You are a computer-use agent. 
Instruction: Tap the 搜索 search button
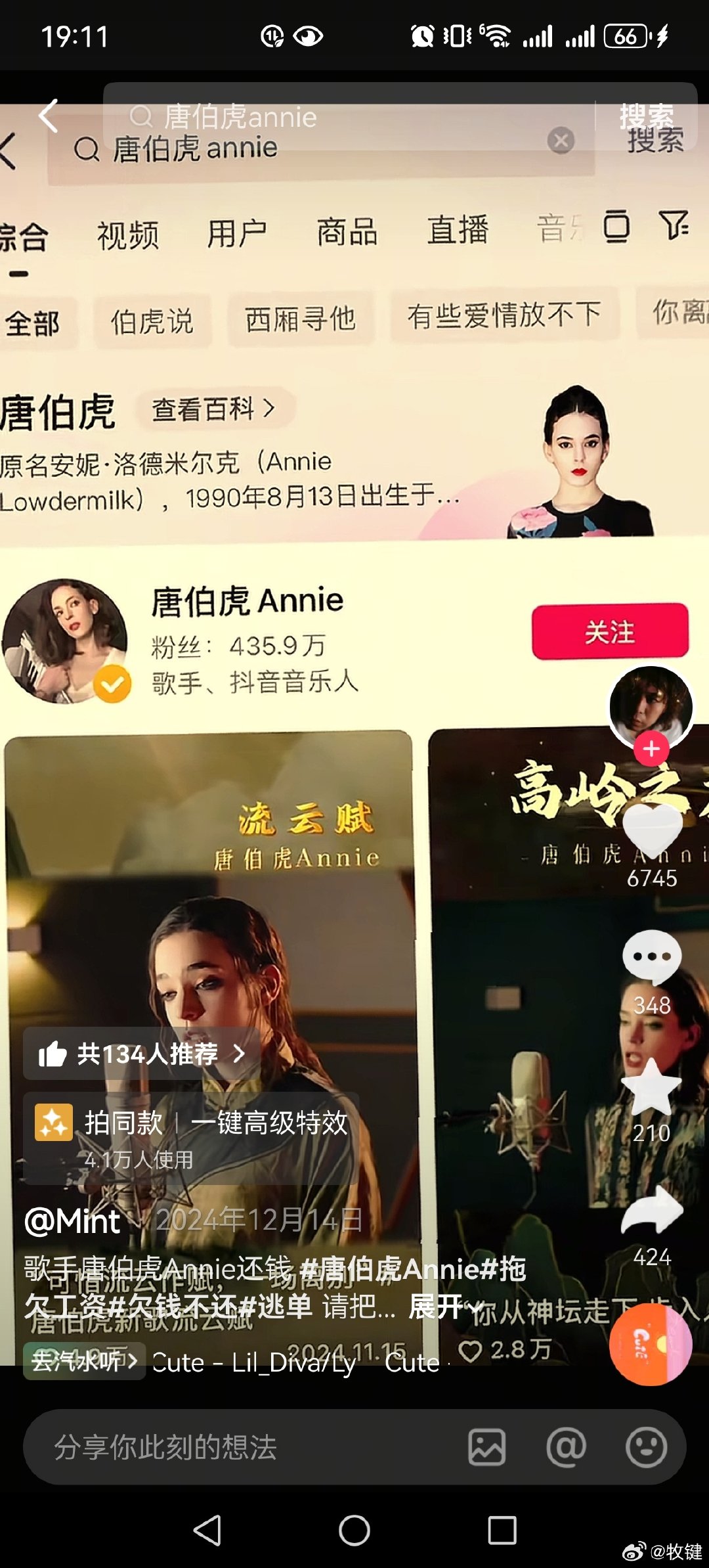click(646, 116)
